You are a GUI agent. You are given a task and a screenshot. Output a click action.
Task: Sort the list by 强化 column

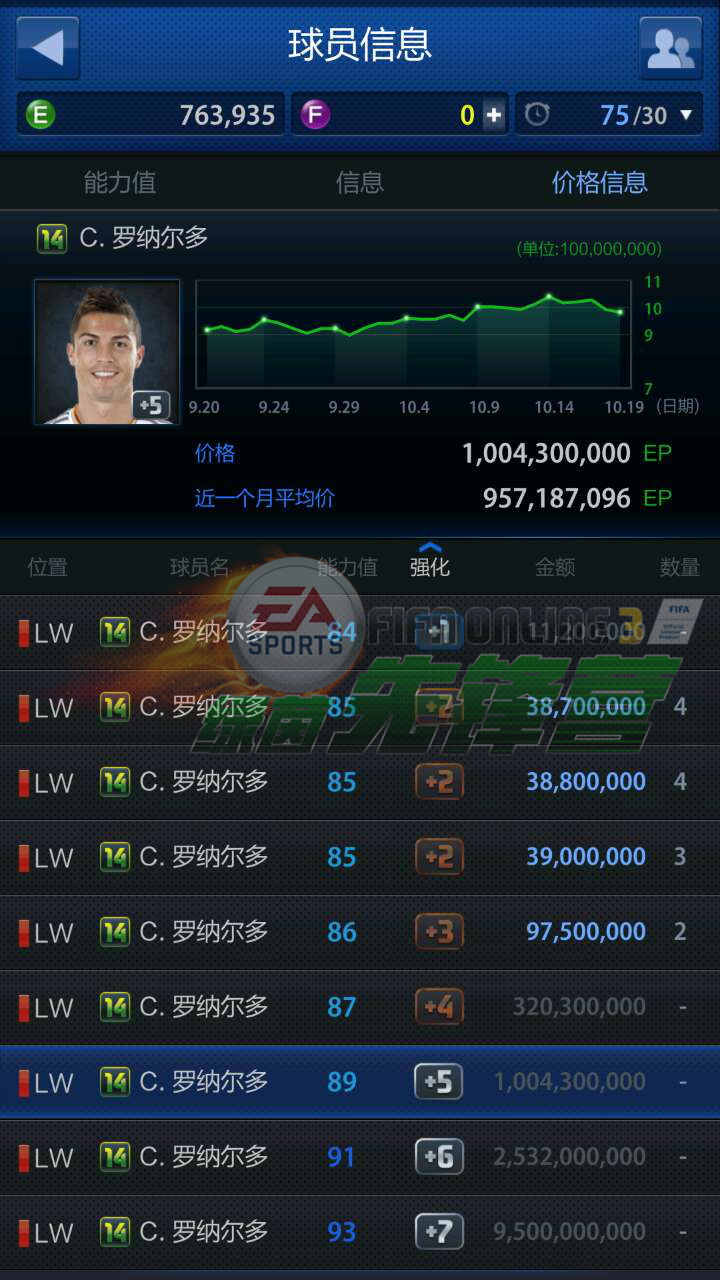(430, 566)
